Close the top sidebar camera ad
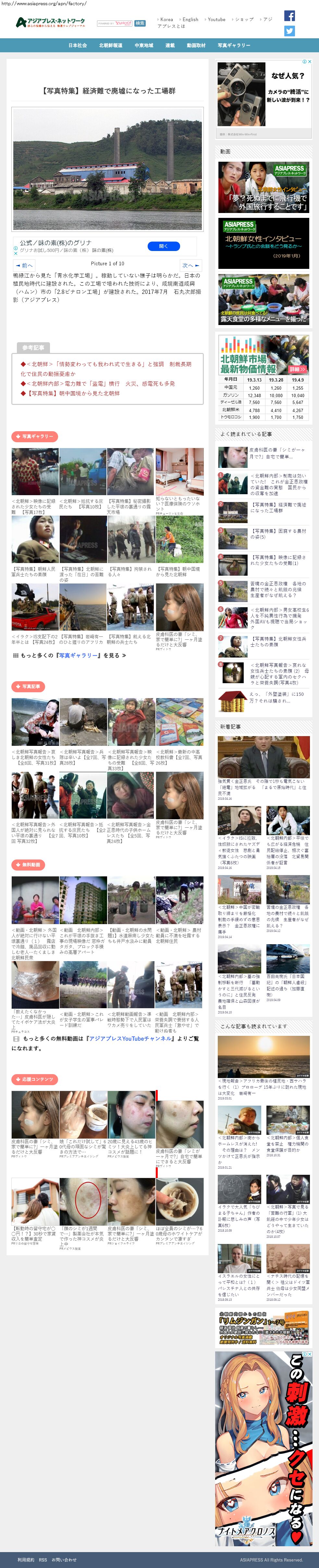 coord(309,61)
